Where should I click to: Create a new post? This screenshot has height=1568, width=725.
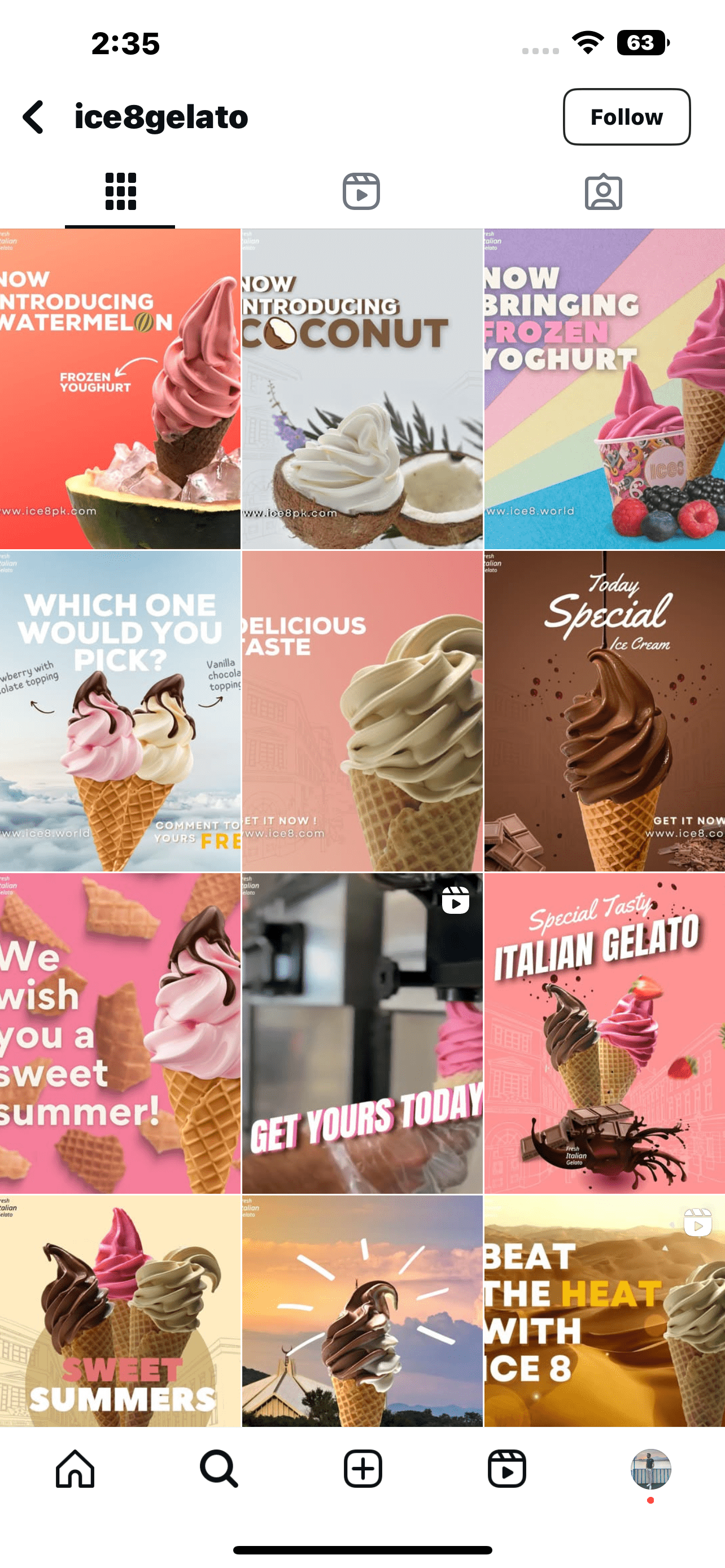pos(363,1469)
